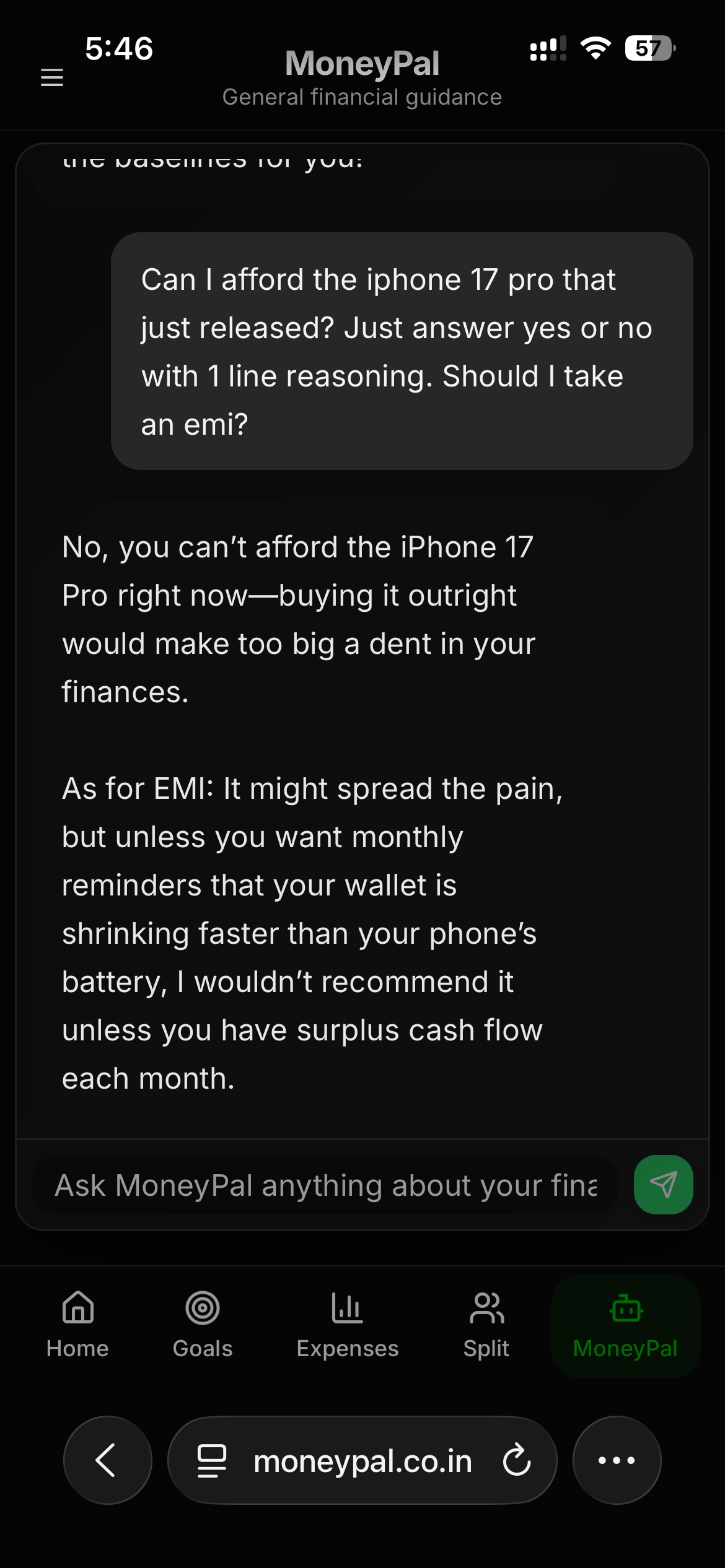Navigate back with the chevron arrow
The width and height of the screenshot is (725, 1568).
click(107, 1460)
